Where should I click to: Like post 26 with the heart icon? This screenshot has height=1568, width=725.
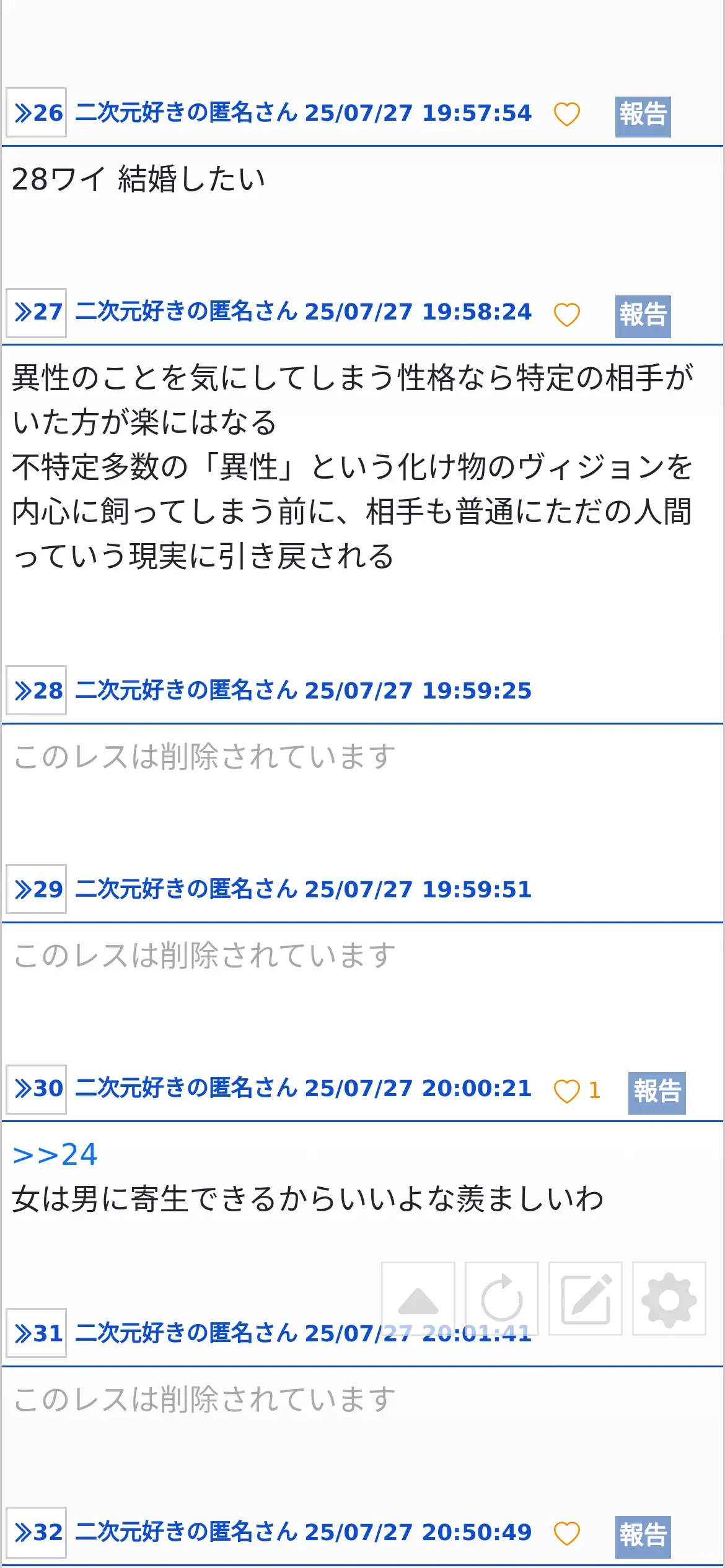coord(566,114)
